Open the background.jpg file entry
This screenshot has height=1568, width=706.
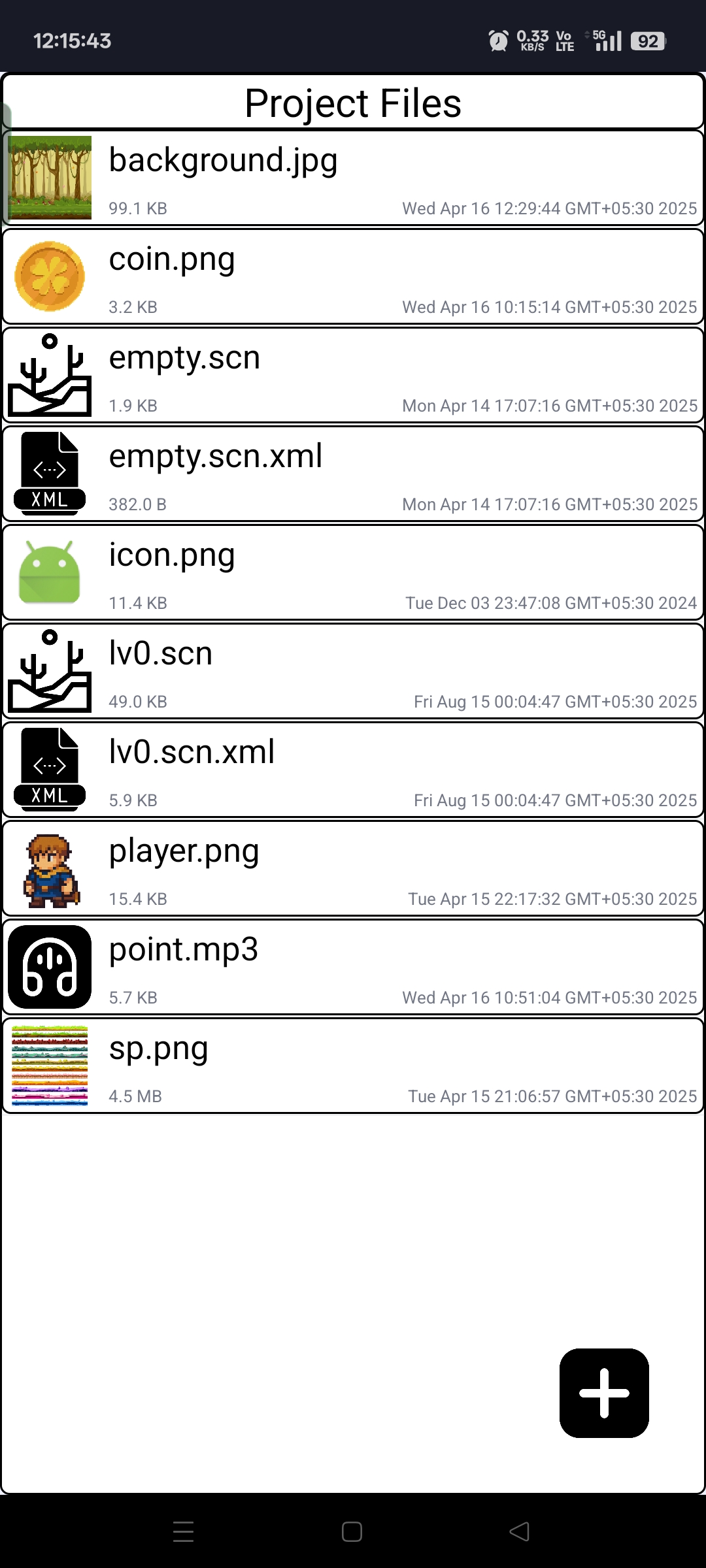click(353, 176)
